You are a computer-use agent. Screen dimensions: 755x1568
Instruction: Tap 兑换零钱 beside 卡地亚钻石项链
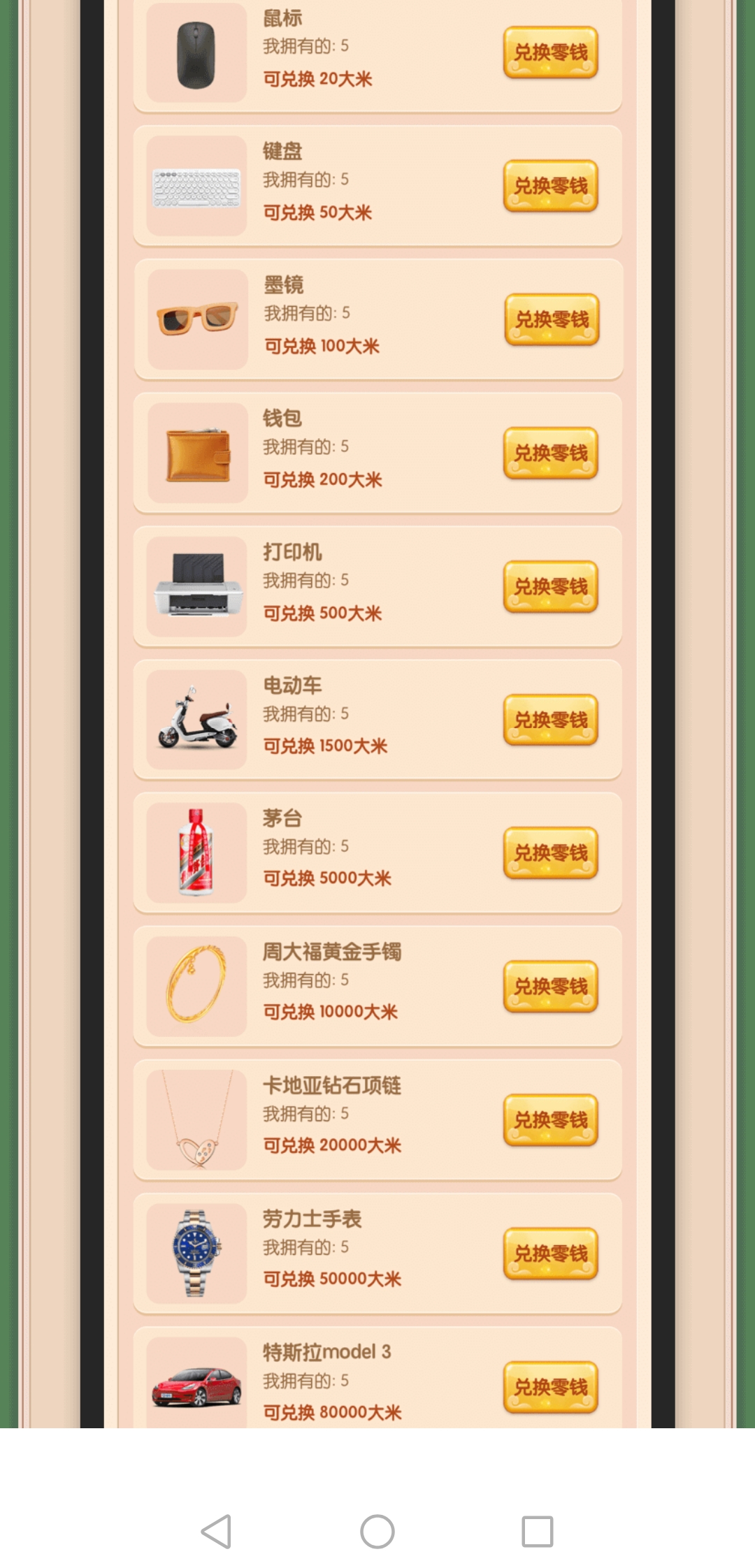550,1119
